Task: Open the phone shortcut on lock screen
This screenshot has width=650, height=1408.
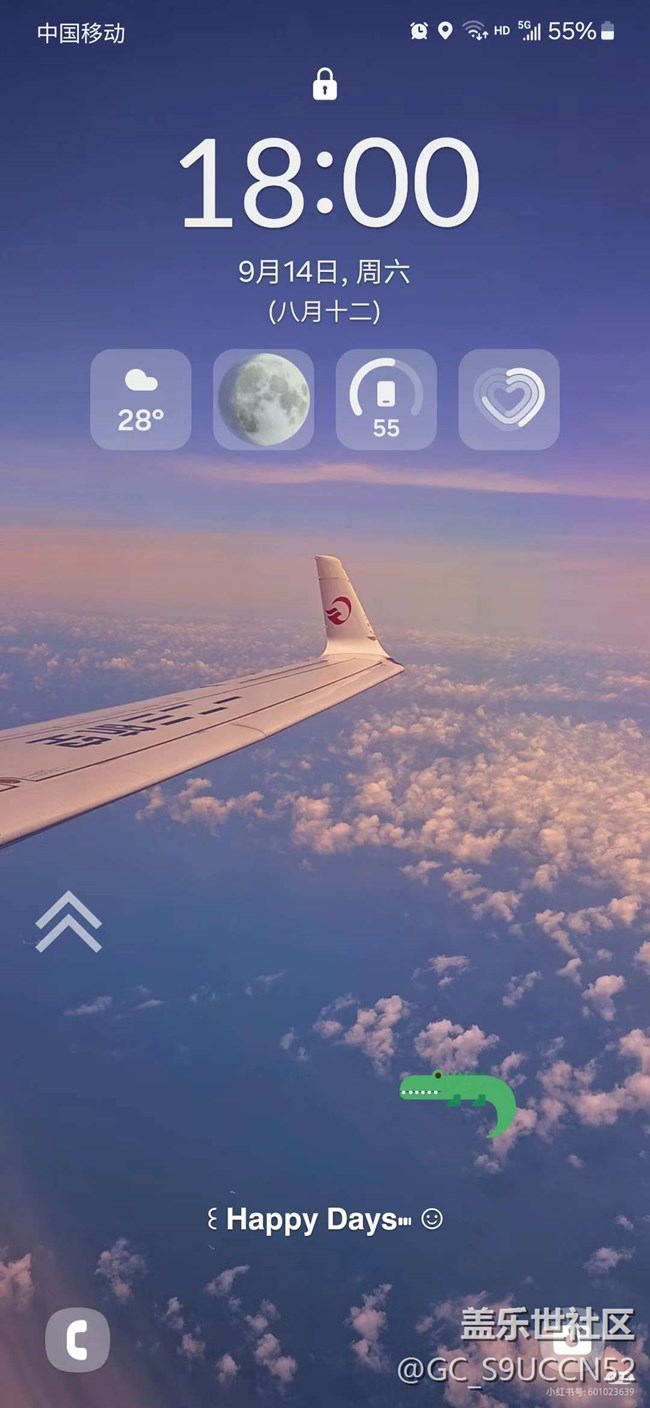Action: [x=77, y=1339]
